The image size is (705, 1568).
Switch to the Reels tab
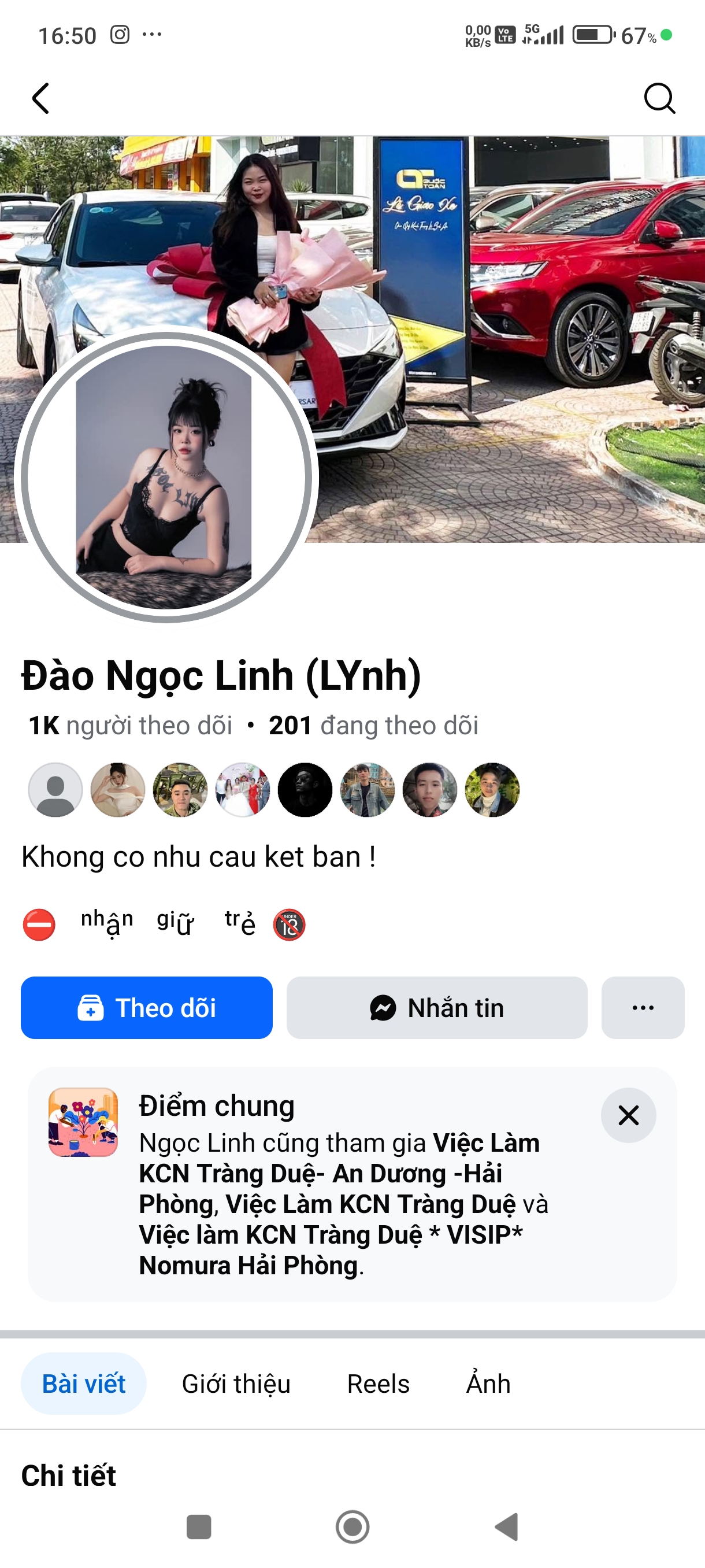tap(379, 1384)
